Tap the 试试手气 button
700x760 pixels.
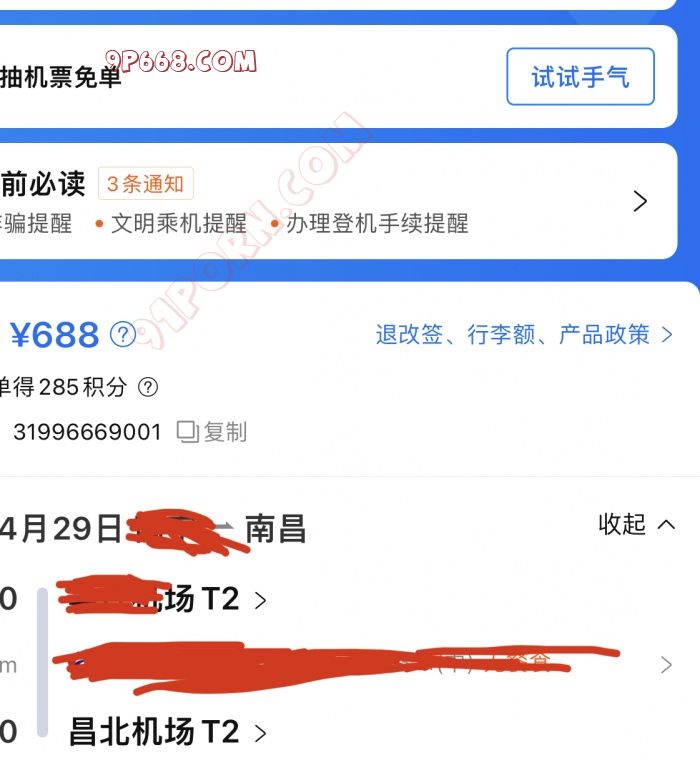tap(580, 77)
